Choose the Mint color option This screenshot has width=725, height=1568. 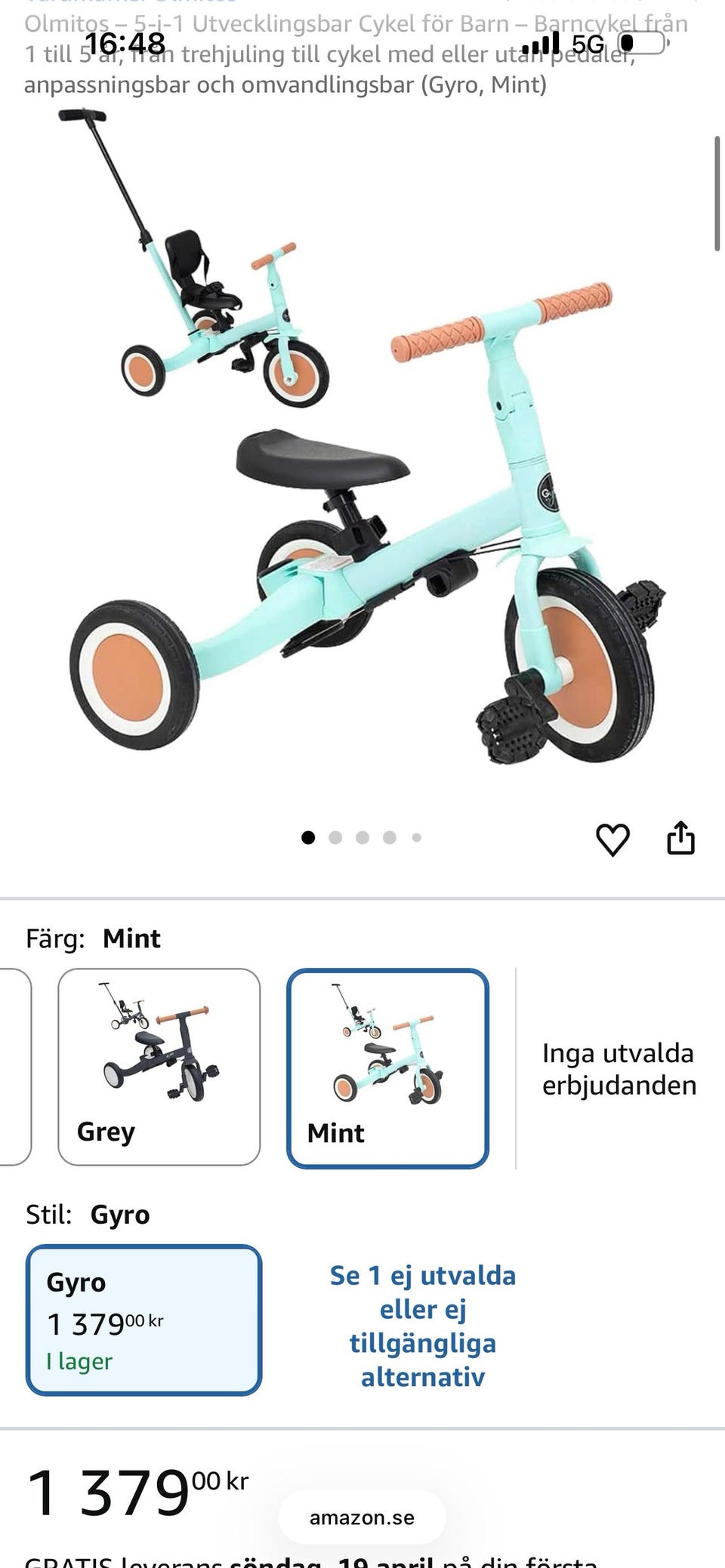[387, 1068]
